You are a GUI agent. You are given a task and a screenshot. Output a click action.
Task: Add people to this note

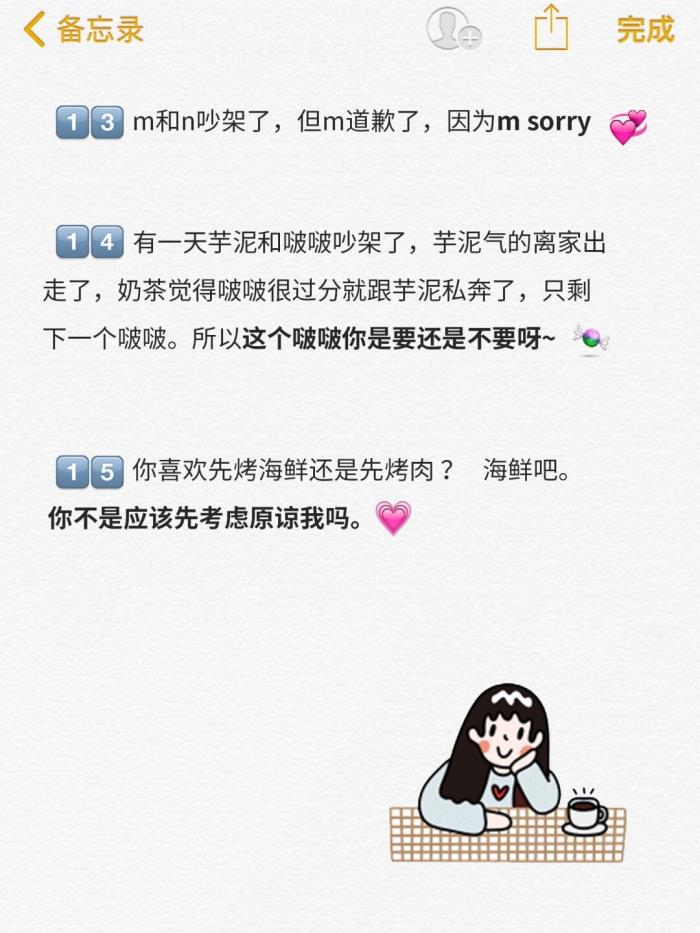pos(453,29)
